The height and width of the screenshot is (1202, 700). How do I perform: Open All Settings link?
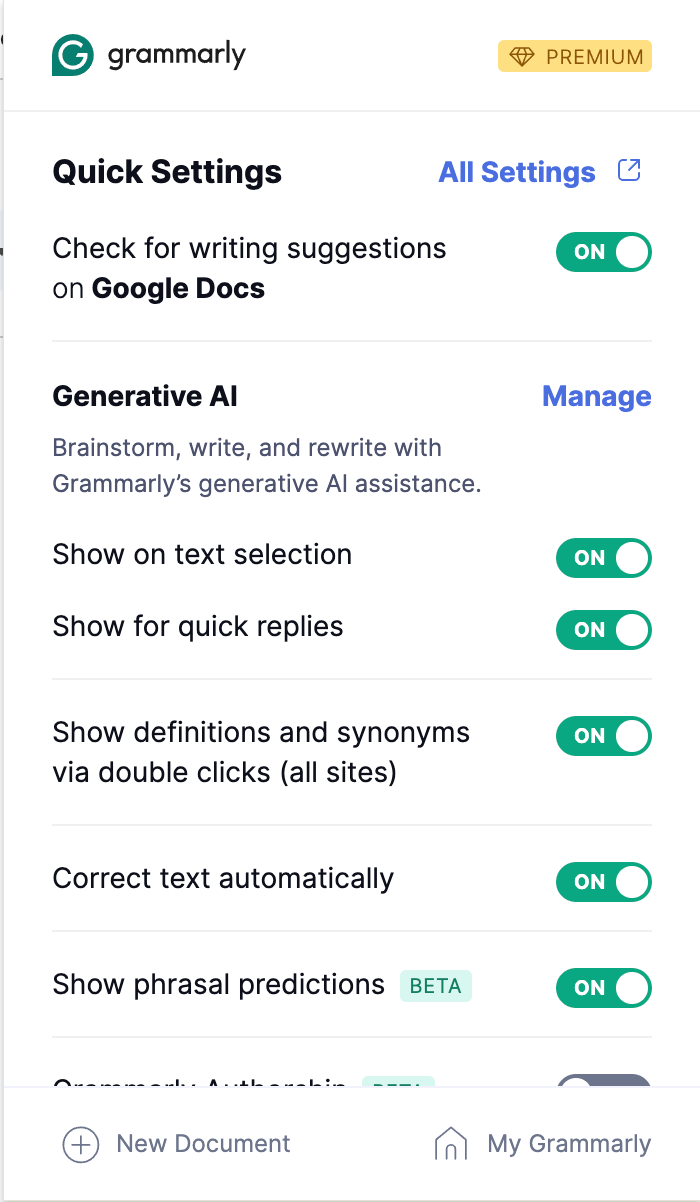517,172
